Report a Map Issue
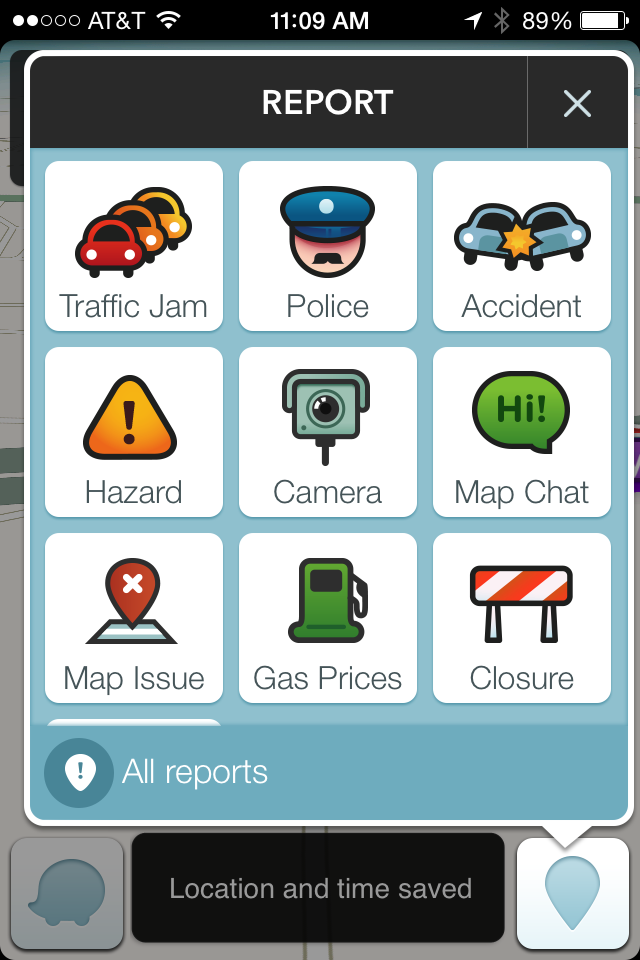This screenshot has height=960, width=640. coord(134,618)
